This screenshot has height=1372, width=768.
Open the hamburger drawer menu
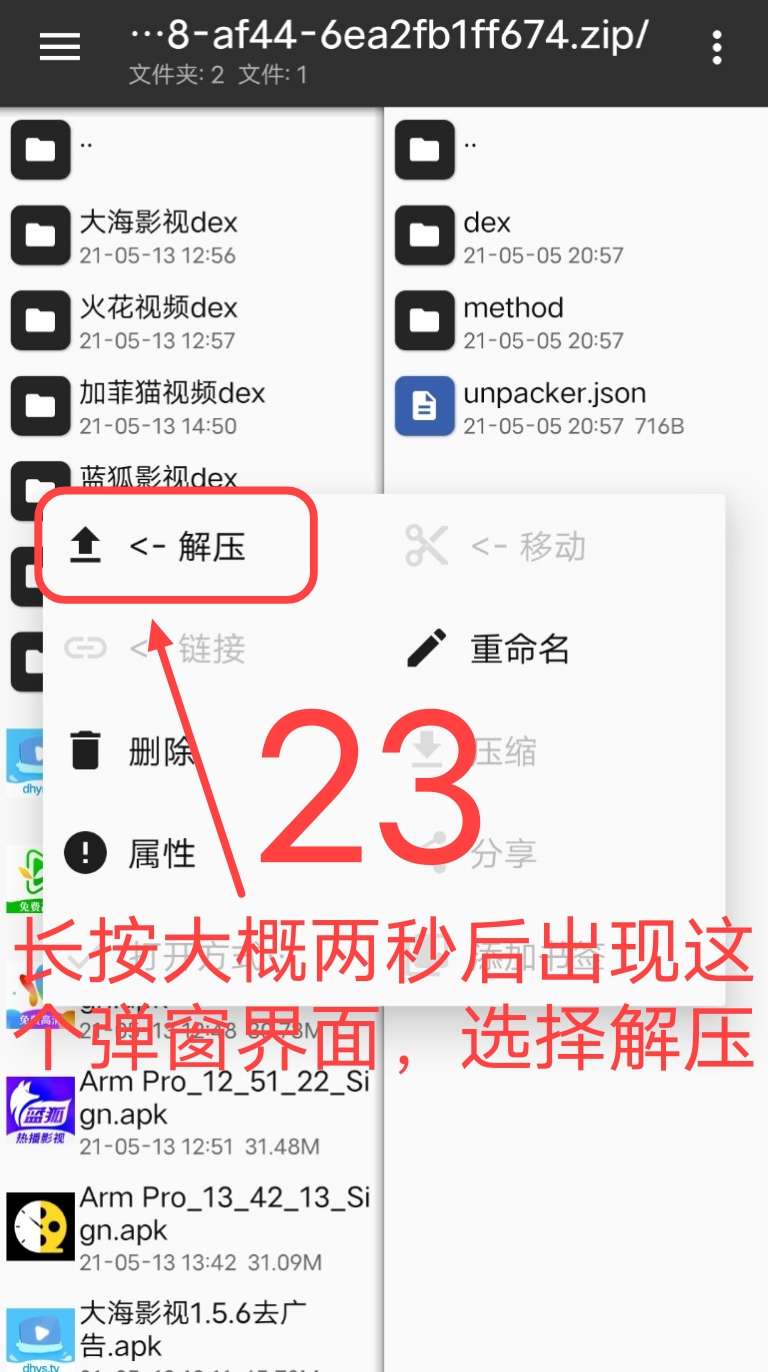[59, 47]
